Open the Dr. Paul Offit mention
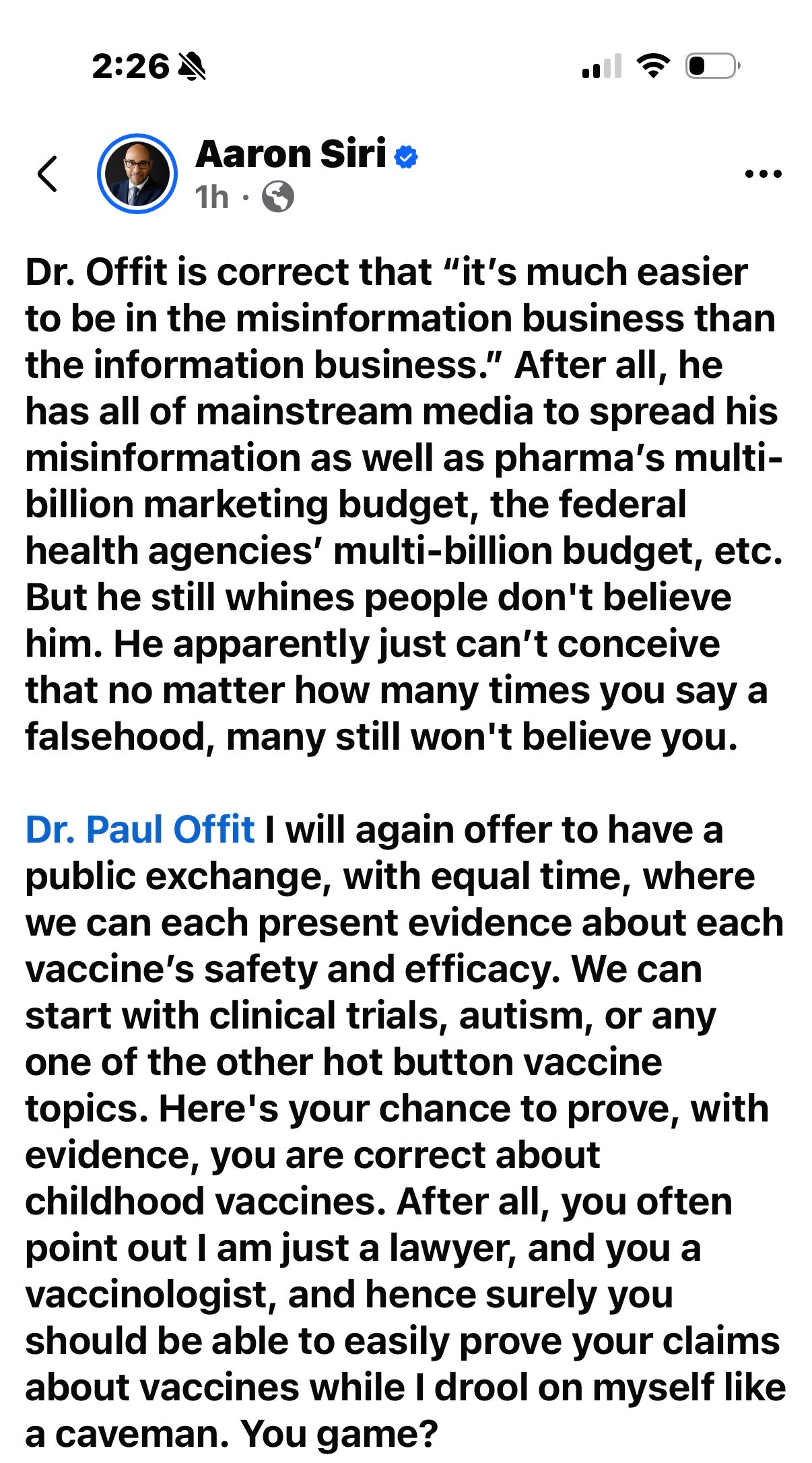Viewport: 812px width, 1463px height. pos(140,829)
